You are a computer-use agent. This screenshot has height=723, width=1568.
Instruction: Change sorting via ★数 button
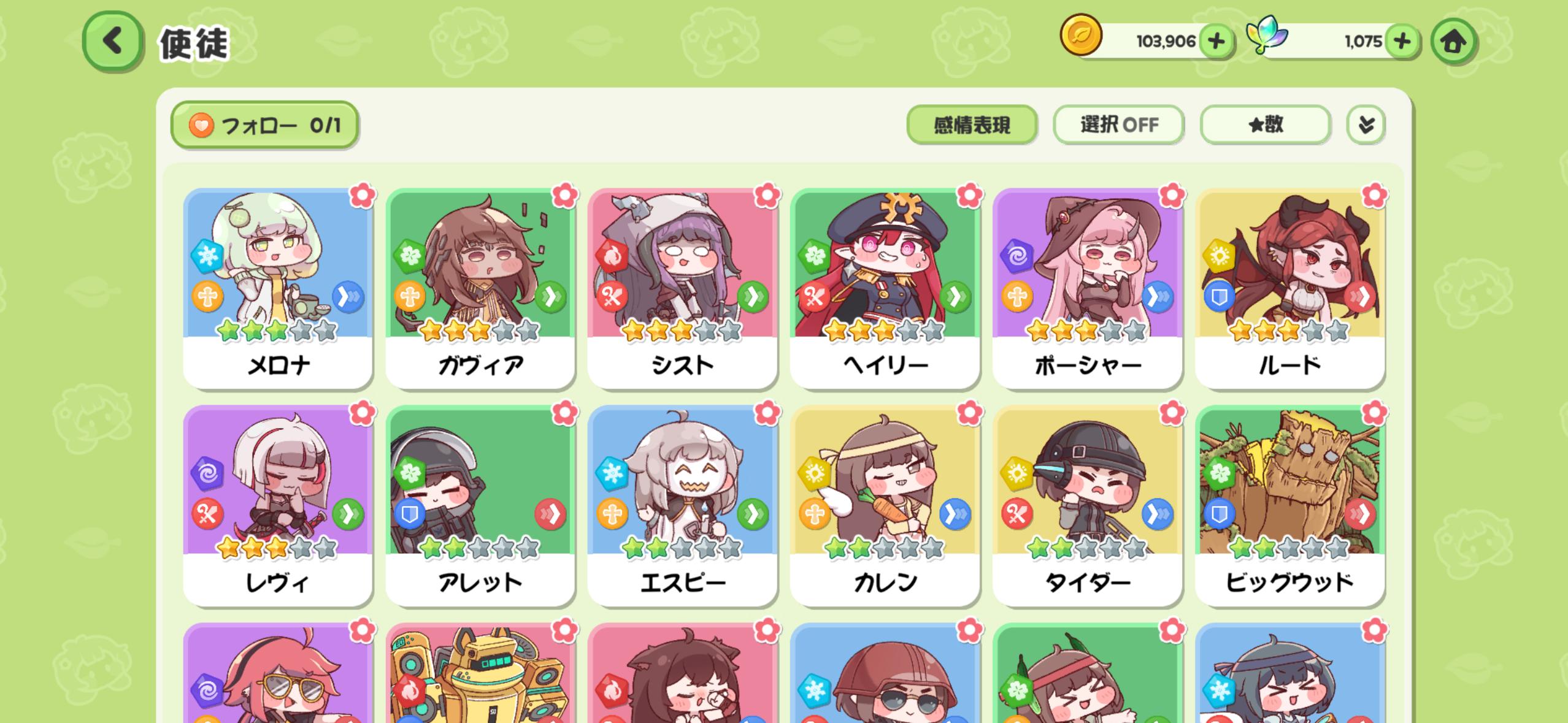[1265, 125]
